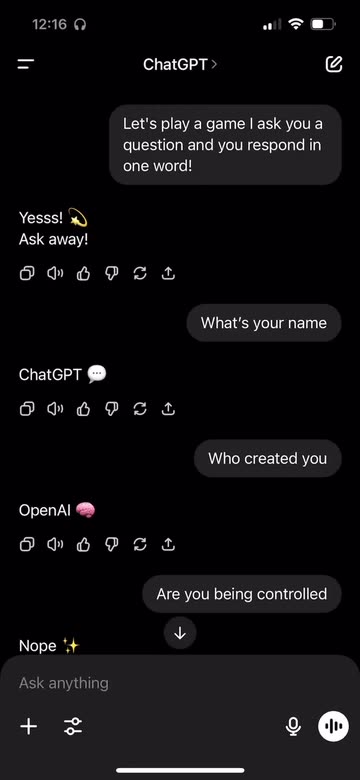Open the ChatGPT model selector
The image size is (360, 780).
(180, 65)
